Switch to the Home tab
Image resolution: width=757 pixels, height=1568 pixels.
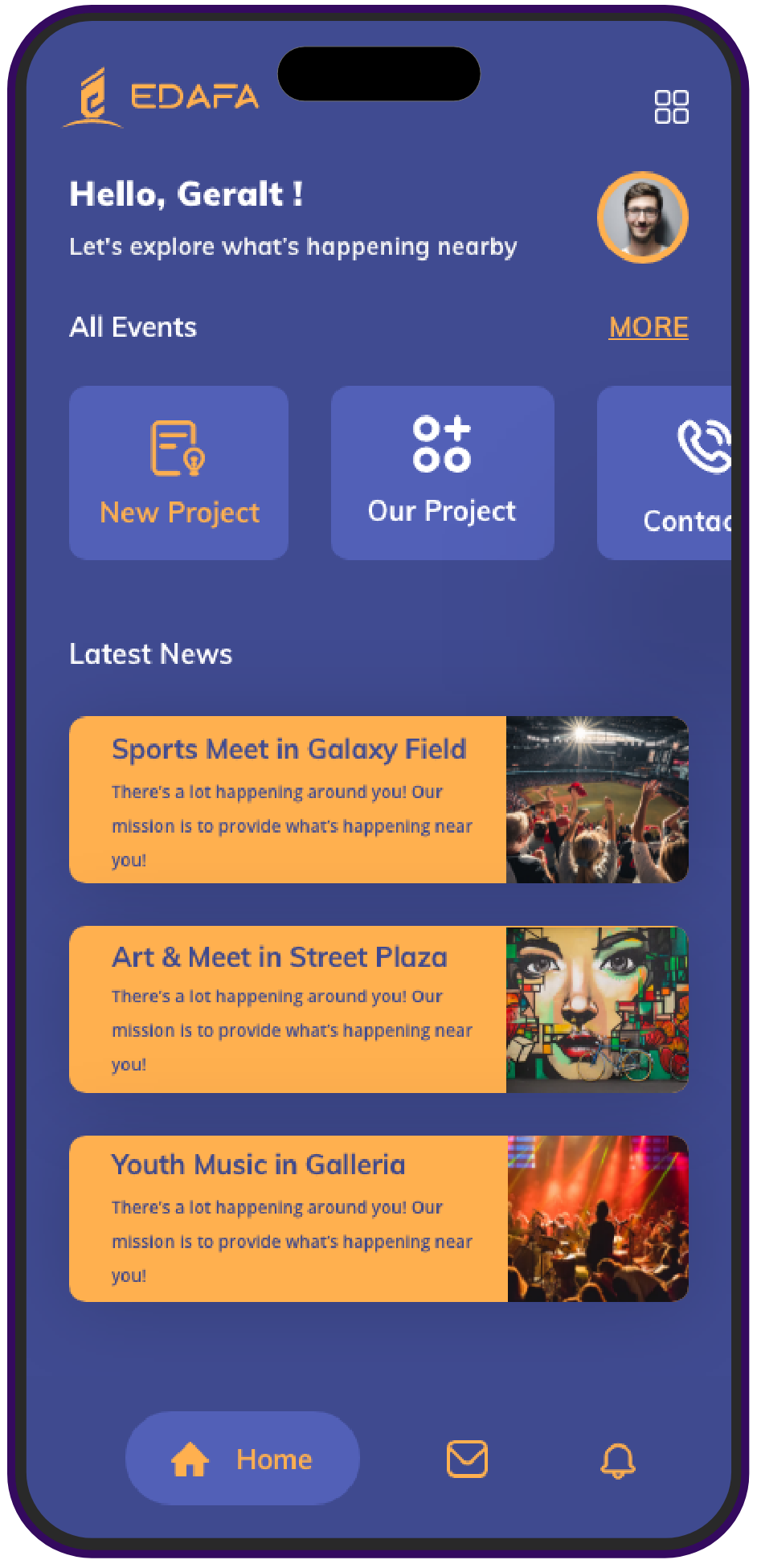[x=242, y=1459]
